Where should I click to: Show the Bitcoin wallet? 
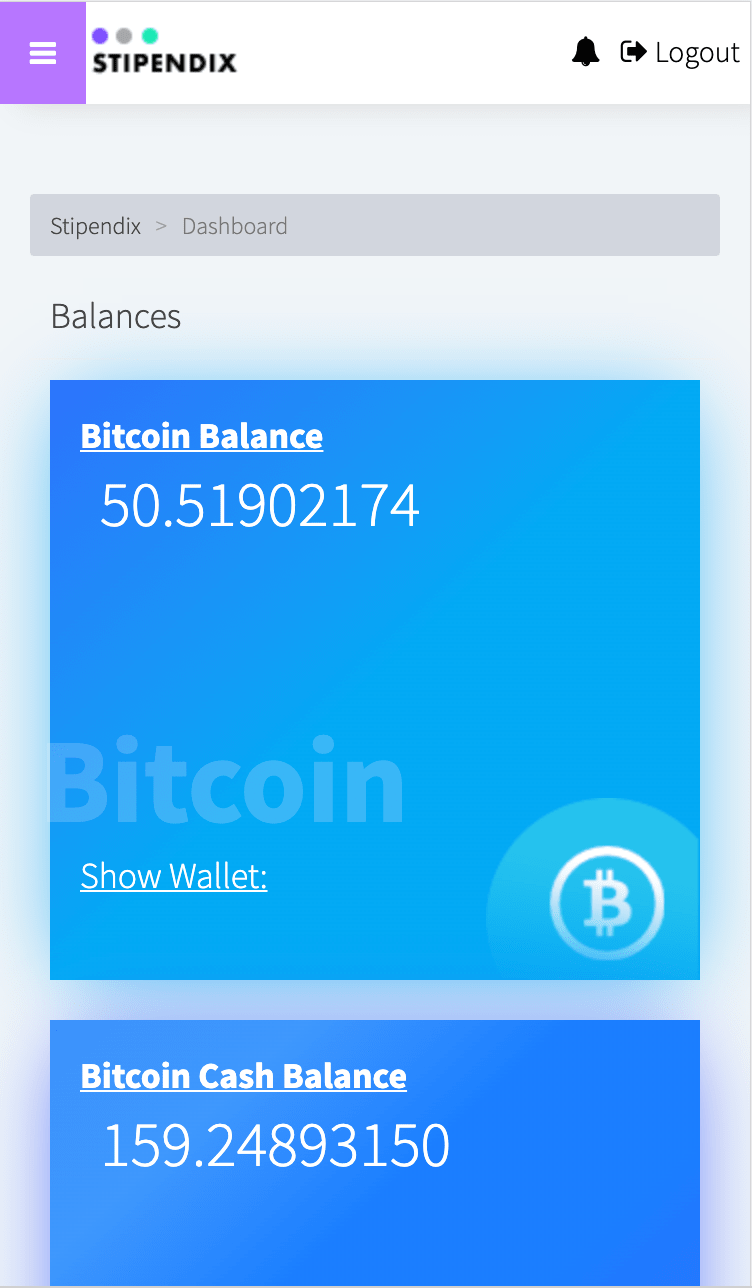coord(174,876)
